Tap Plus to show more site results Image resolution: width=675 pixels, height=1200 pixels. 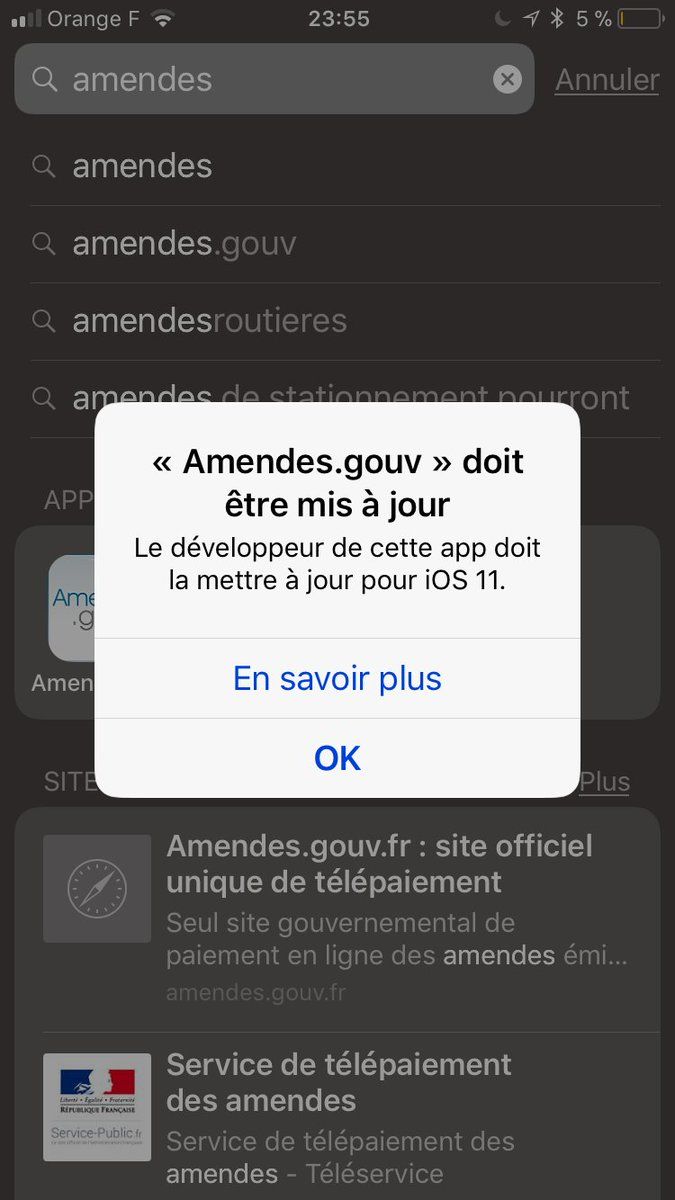pyautogui.click(x=606, y=781)
